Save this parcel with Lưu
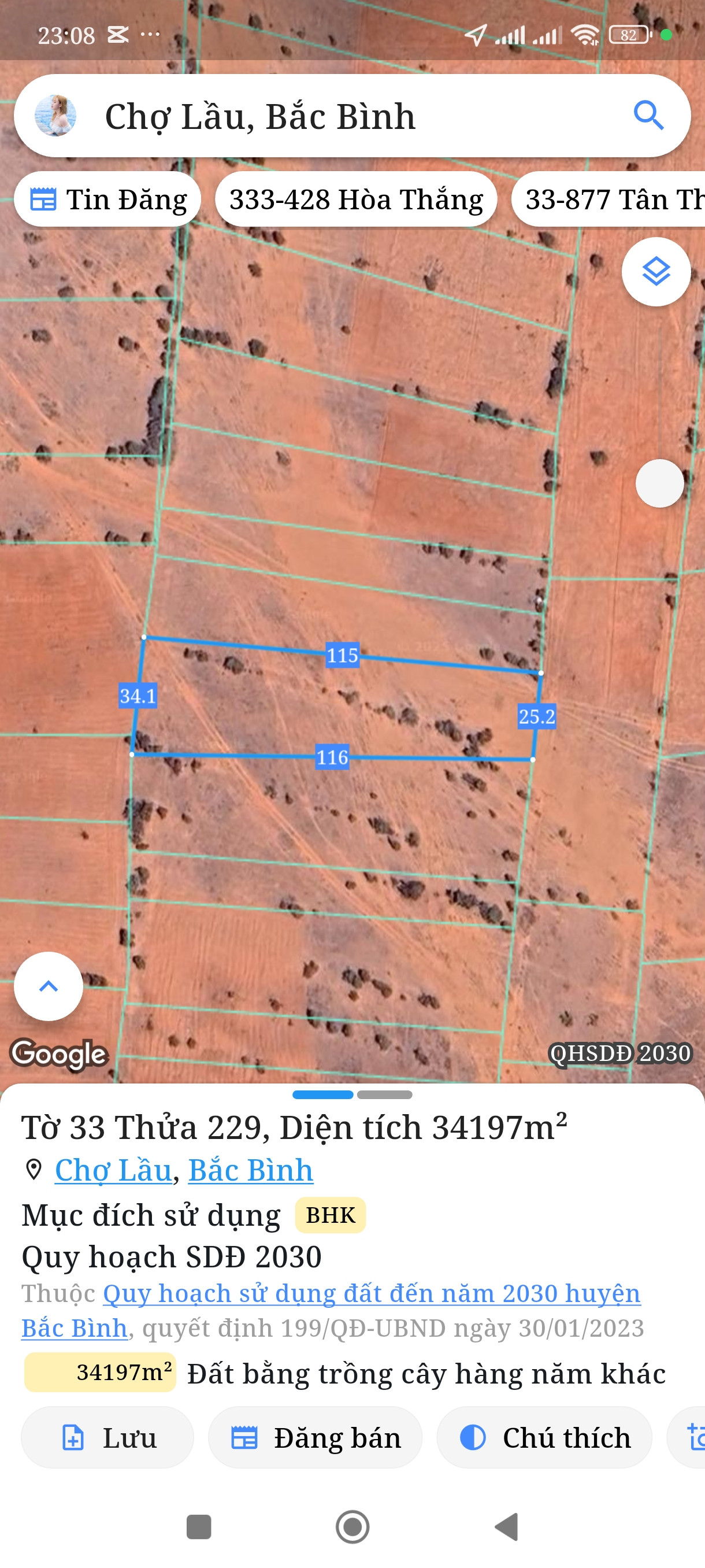This screenshot has width=705, height=1568. (x=107, y=1437)
